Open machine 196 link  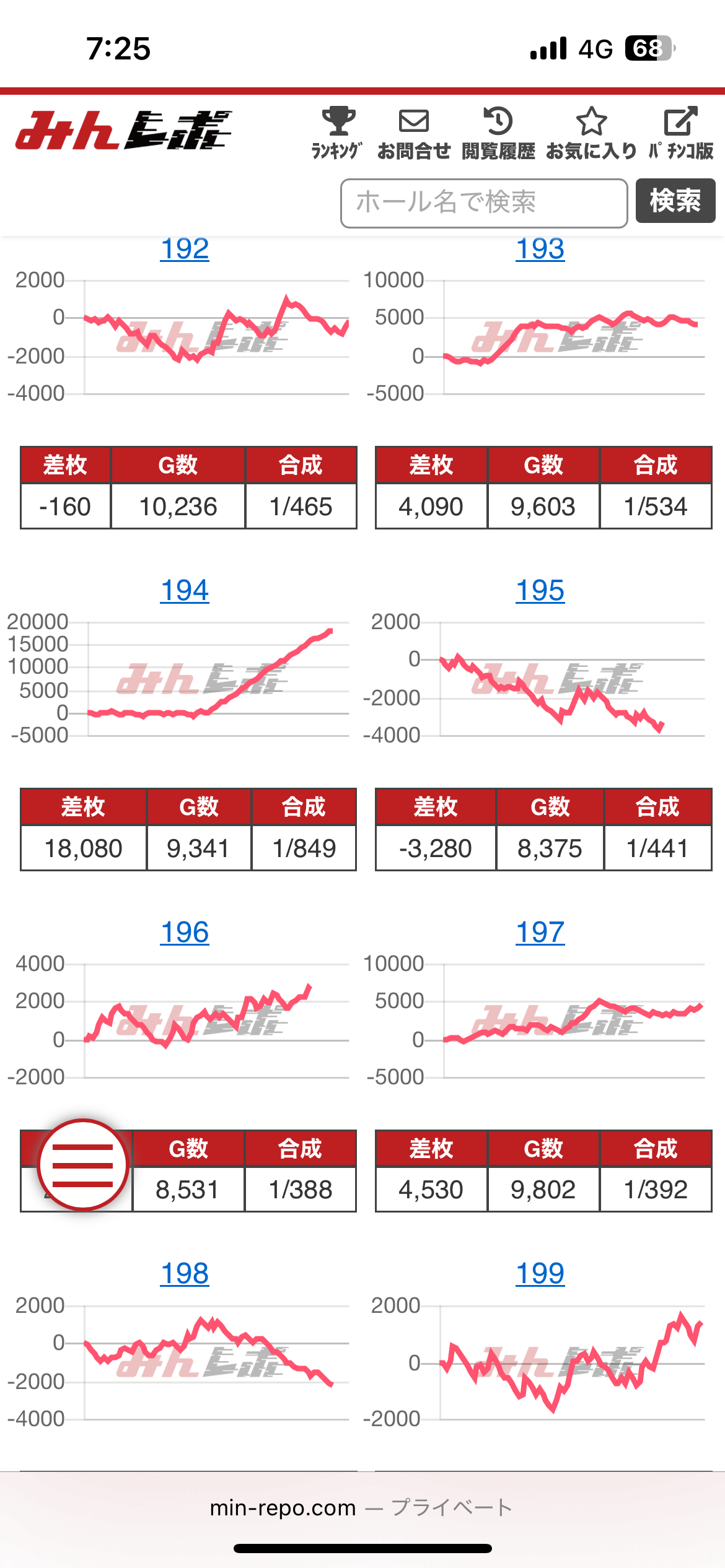point(185,933)
